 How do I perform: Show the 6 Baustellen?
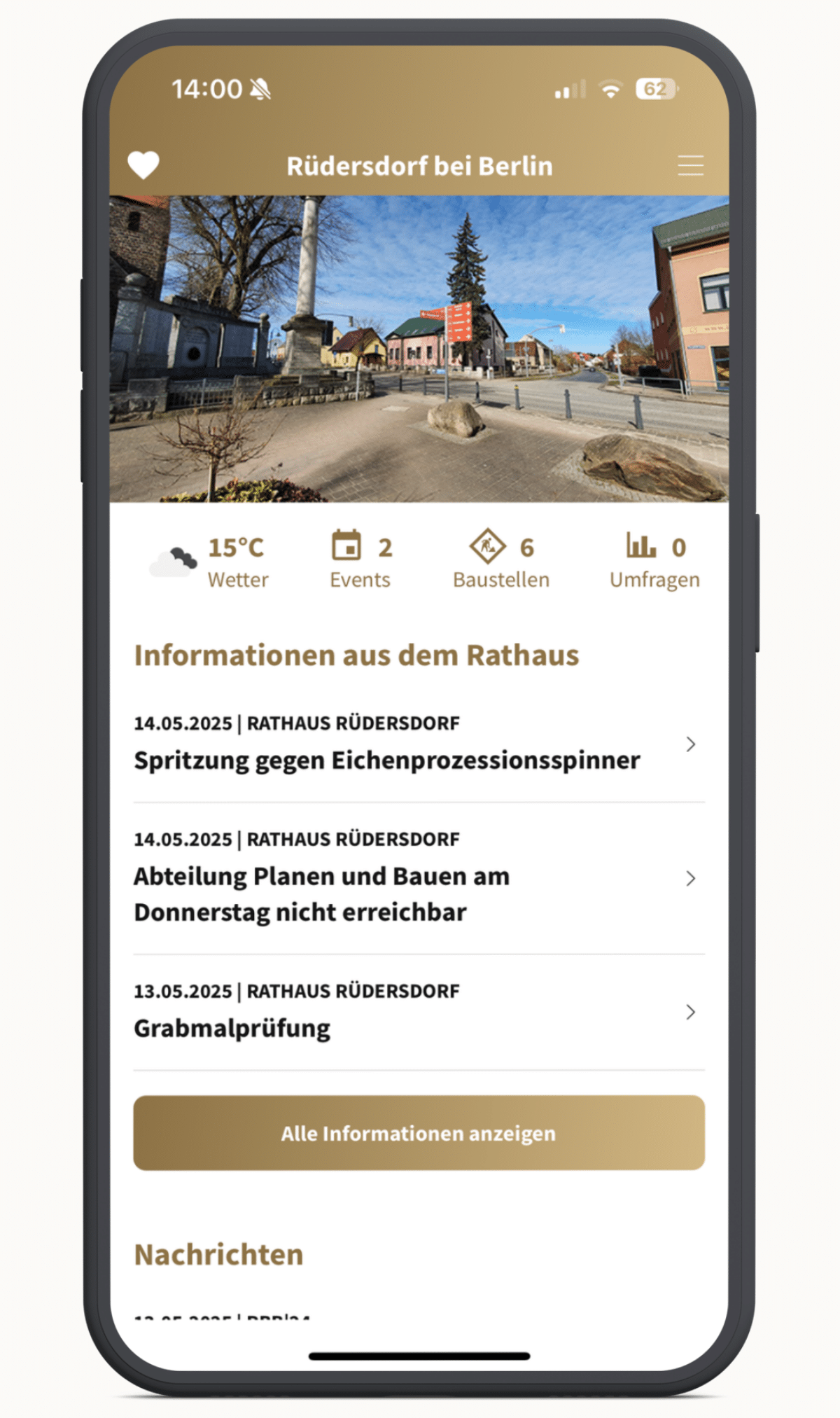coord(501,562)
